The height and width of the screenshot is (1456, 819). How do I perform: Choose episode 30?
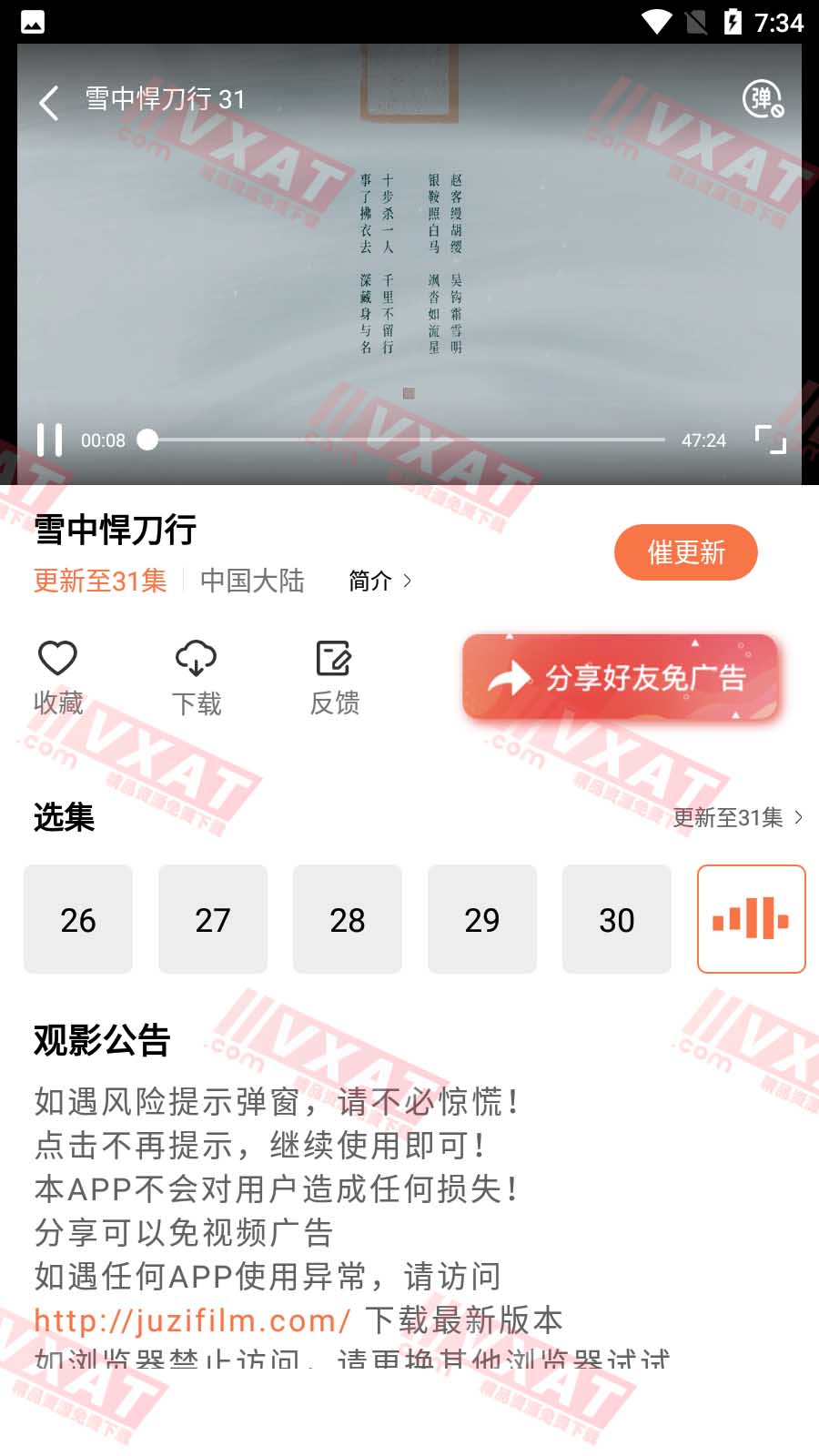[x=617, y=919]
